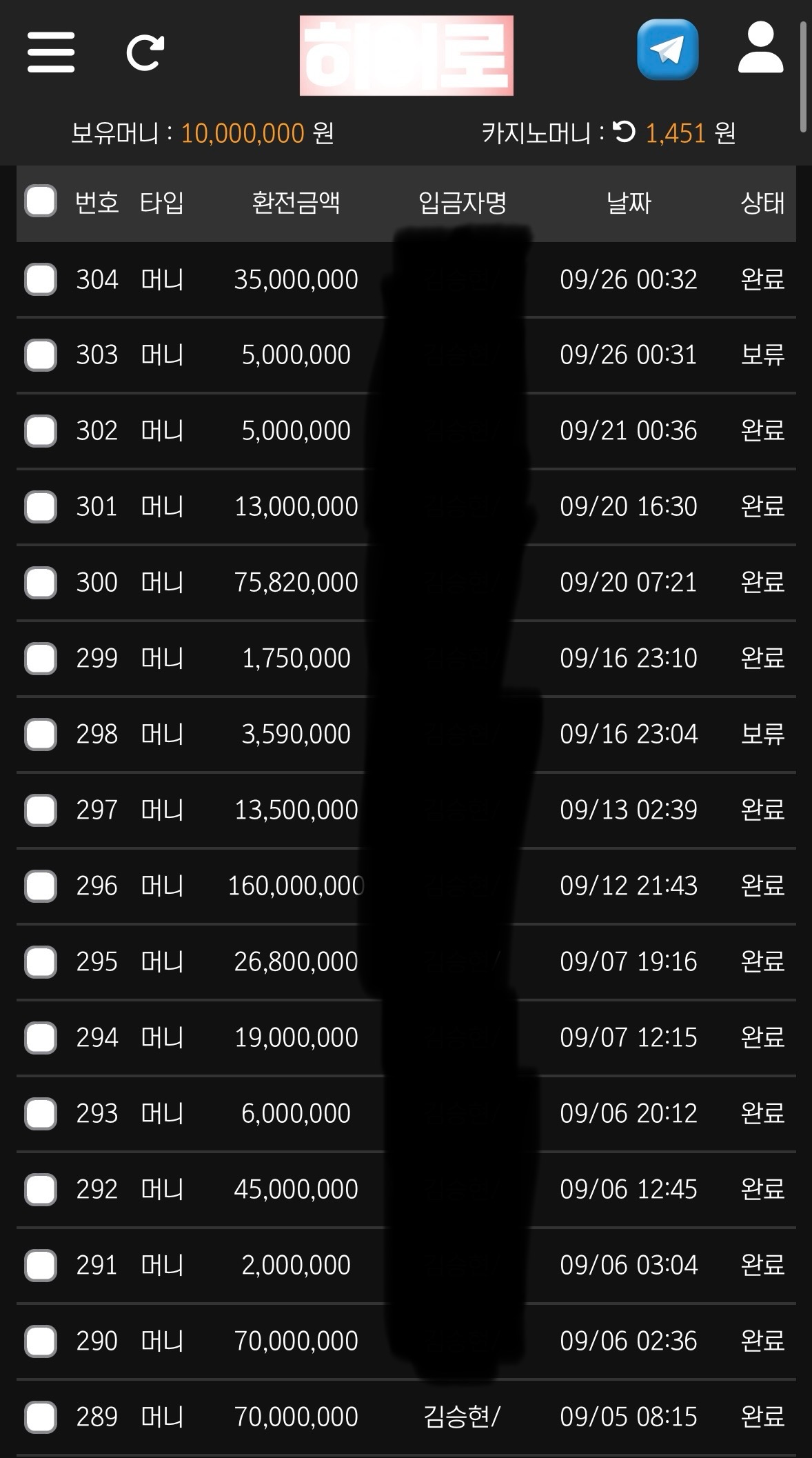This screenshot has width=812, height=1458.
Task: Tick the select-all checkbox in the header
Action: point(41,201)
